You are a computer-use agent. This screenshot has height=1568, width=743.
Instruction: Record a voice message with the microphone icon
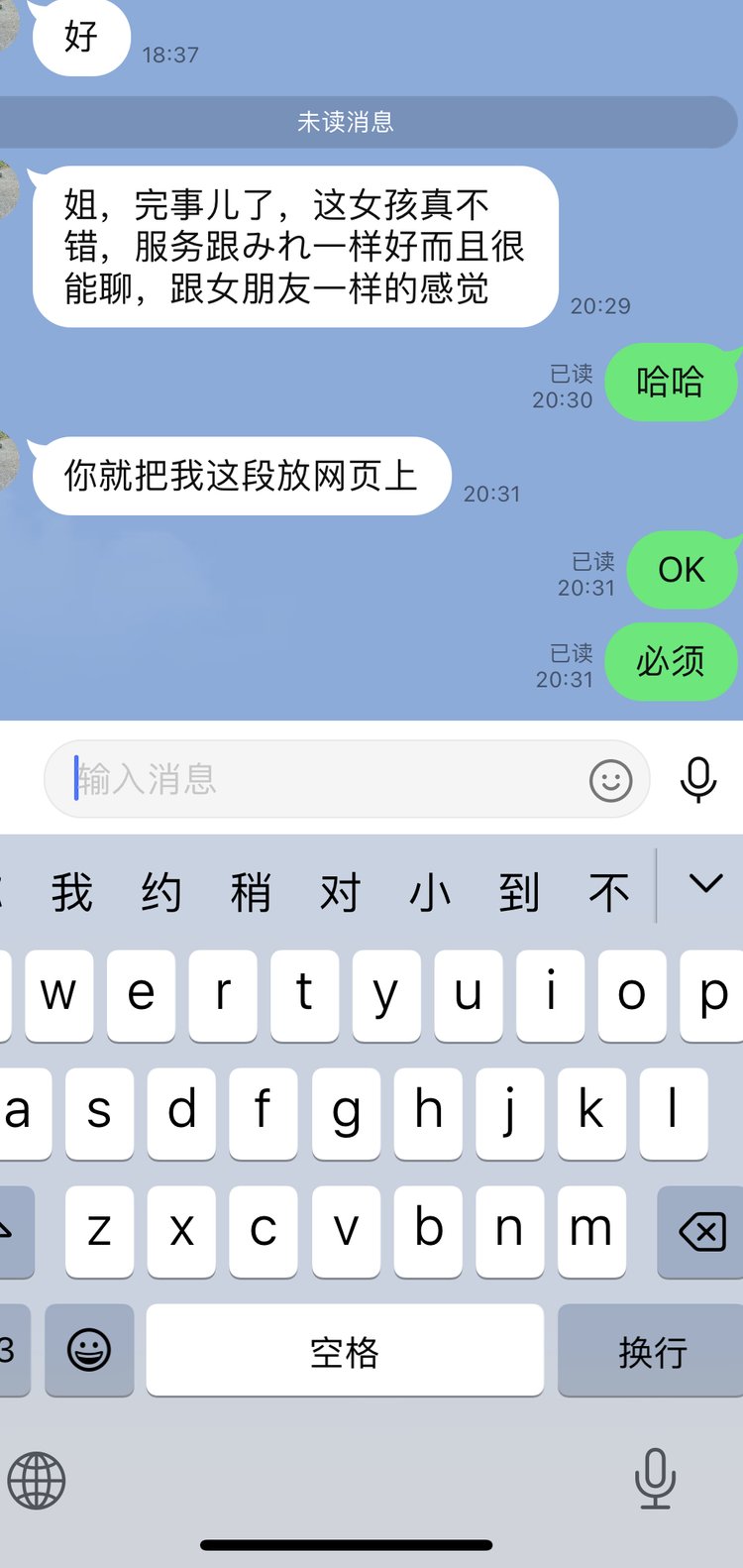click(697, 780)
